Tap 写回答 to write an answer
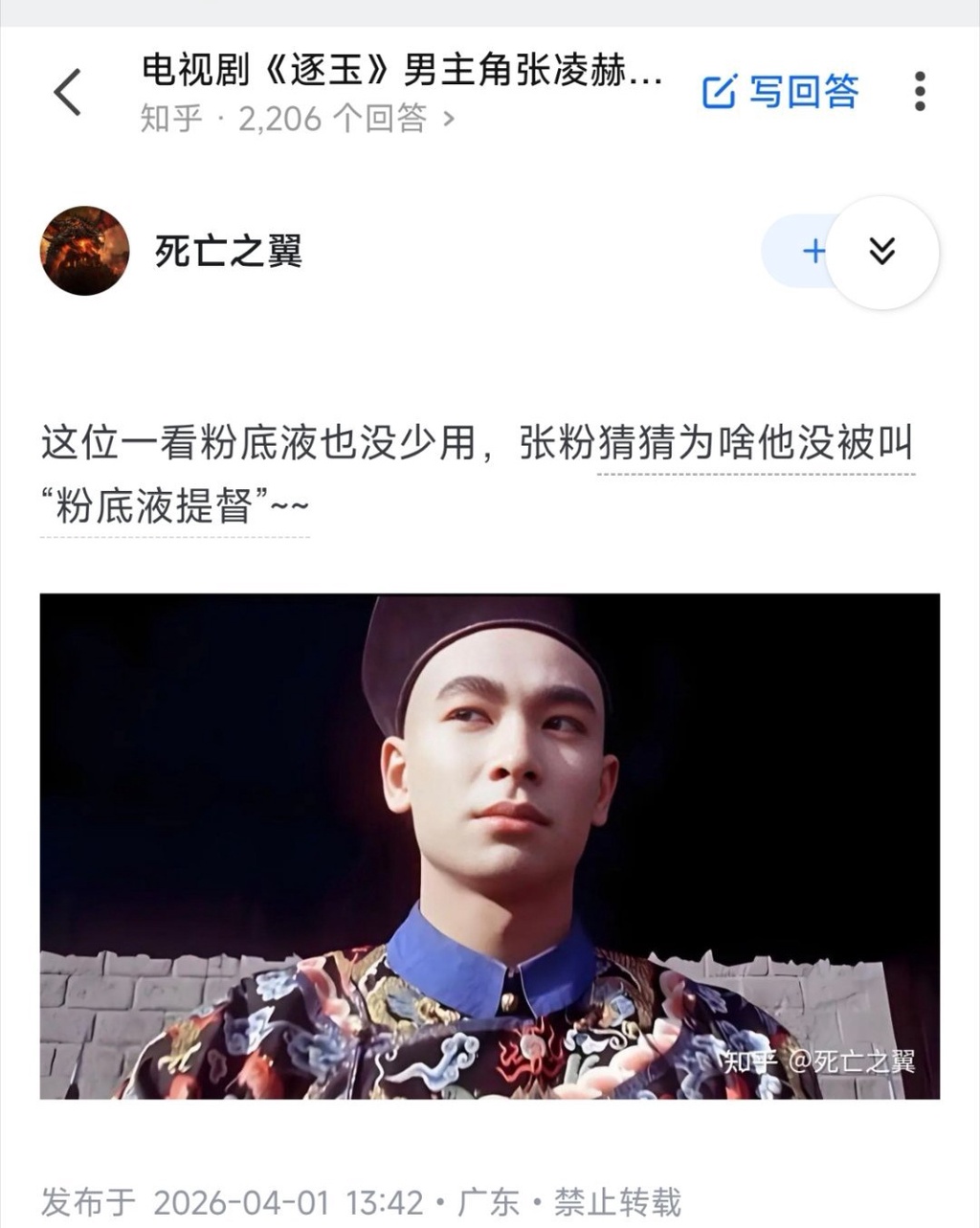Image resolution: width=980 pixels, height=1228 pixels. pyautogui.click(x=781, y=91)
